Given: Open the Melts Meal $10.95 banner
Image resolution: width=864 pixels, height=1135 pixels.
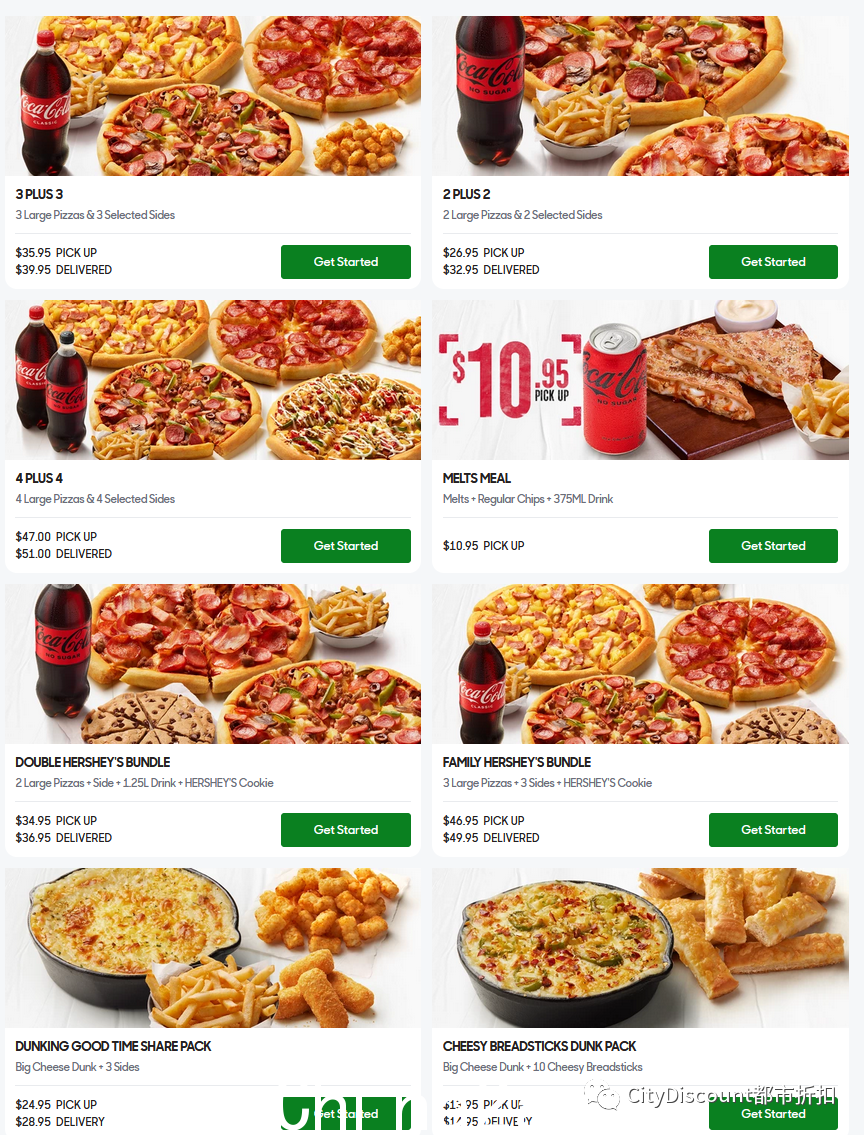Looking at the screenshot, I should [x=640, y=380].
